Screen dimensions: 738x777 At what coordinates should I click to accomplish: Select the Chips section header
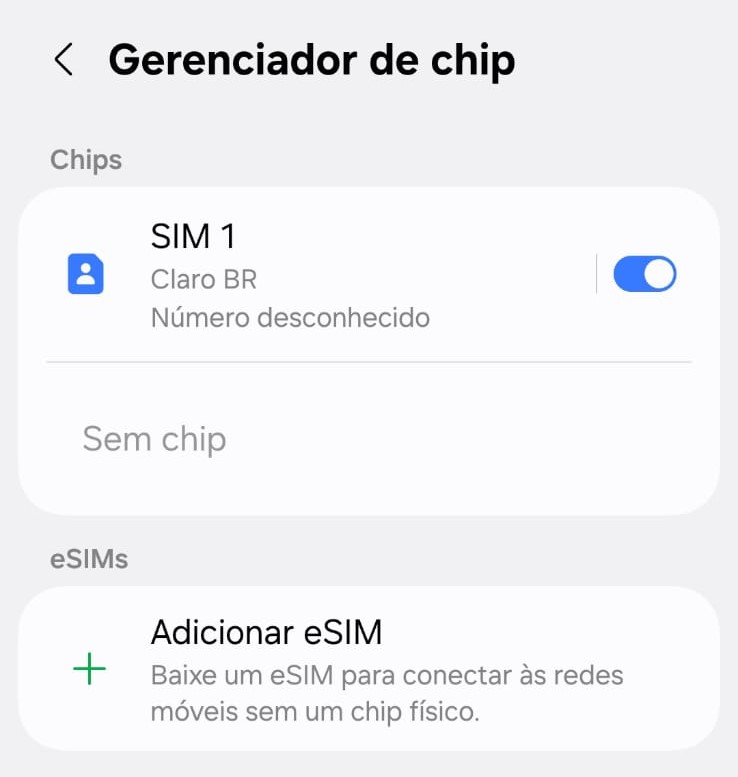tap(85, 159)
